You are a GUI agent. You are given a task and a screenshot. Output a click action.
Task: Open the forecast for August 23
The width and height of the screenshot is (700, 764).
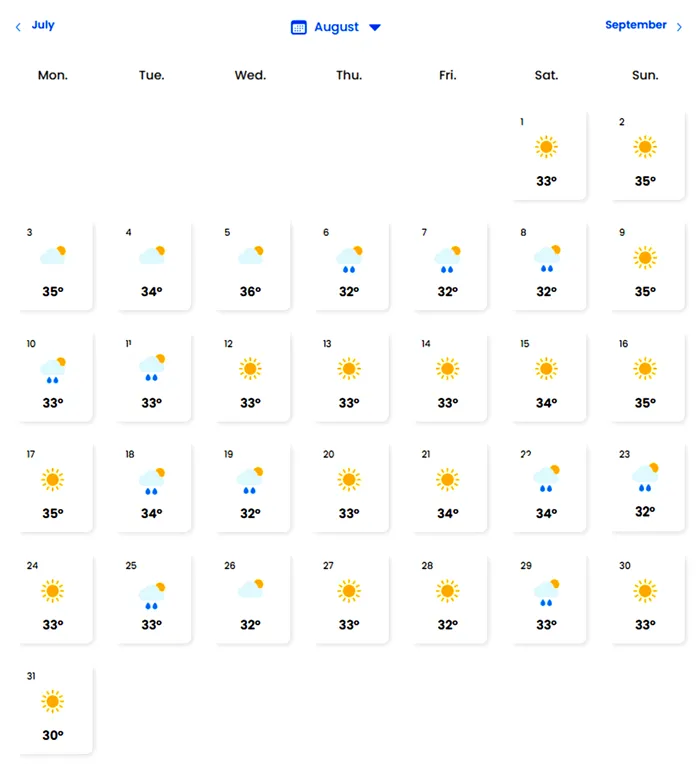tap(645, 487)
